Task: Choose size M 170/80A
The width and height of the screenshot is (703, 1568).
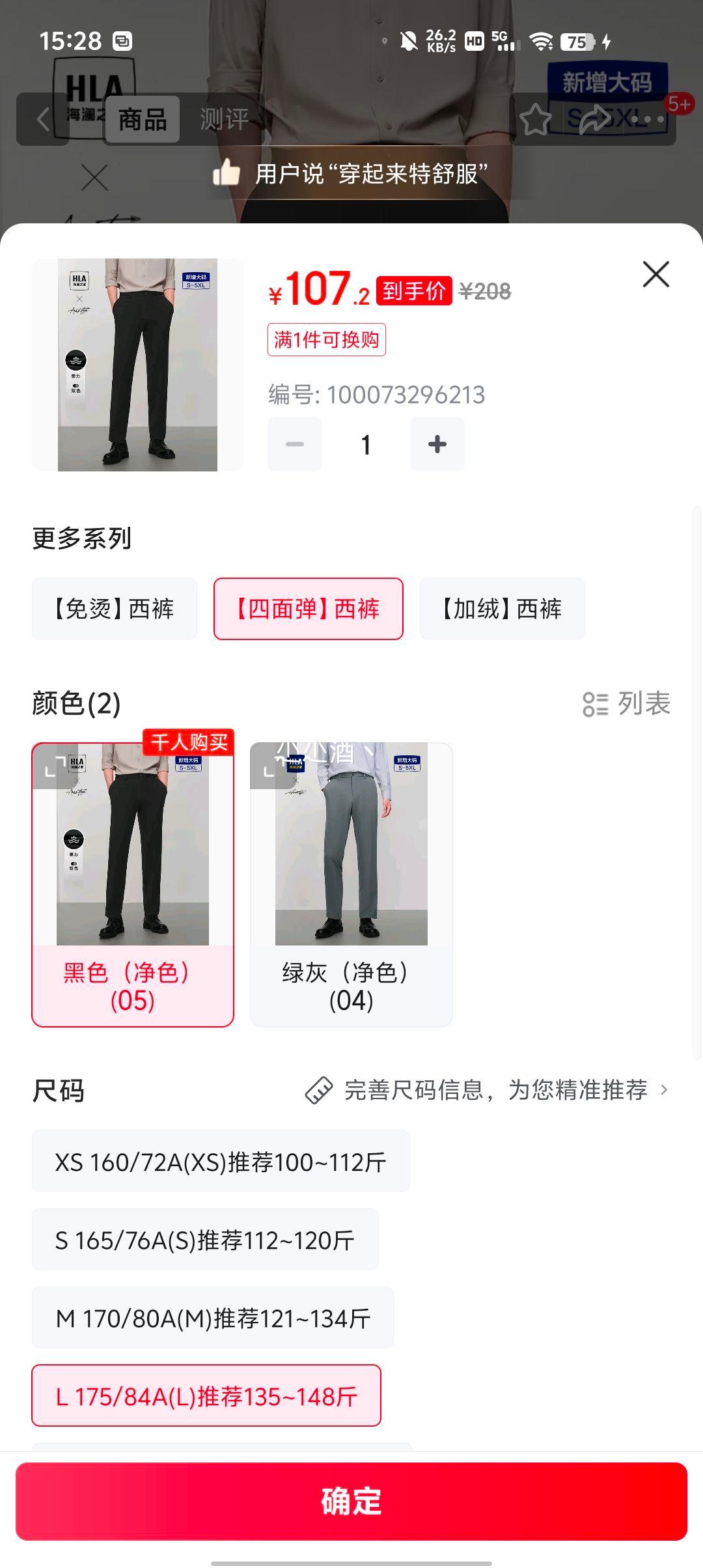Action: [213, 1318]
